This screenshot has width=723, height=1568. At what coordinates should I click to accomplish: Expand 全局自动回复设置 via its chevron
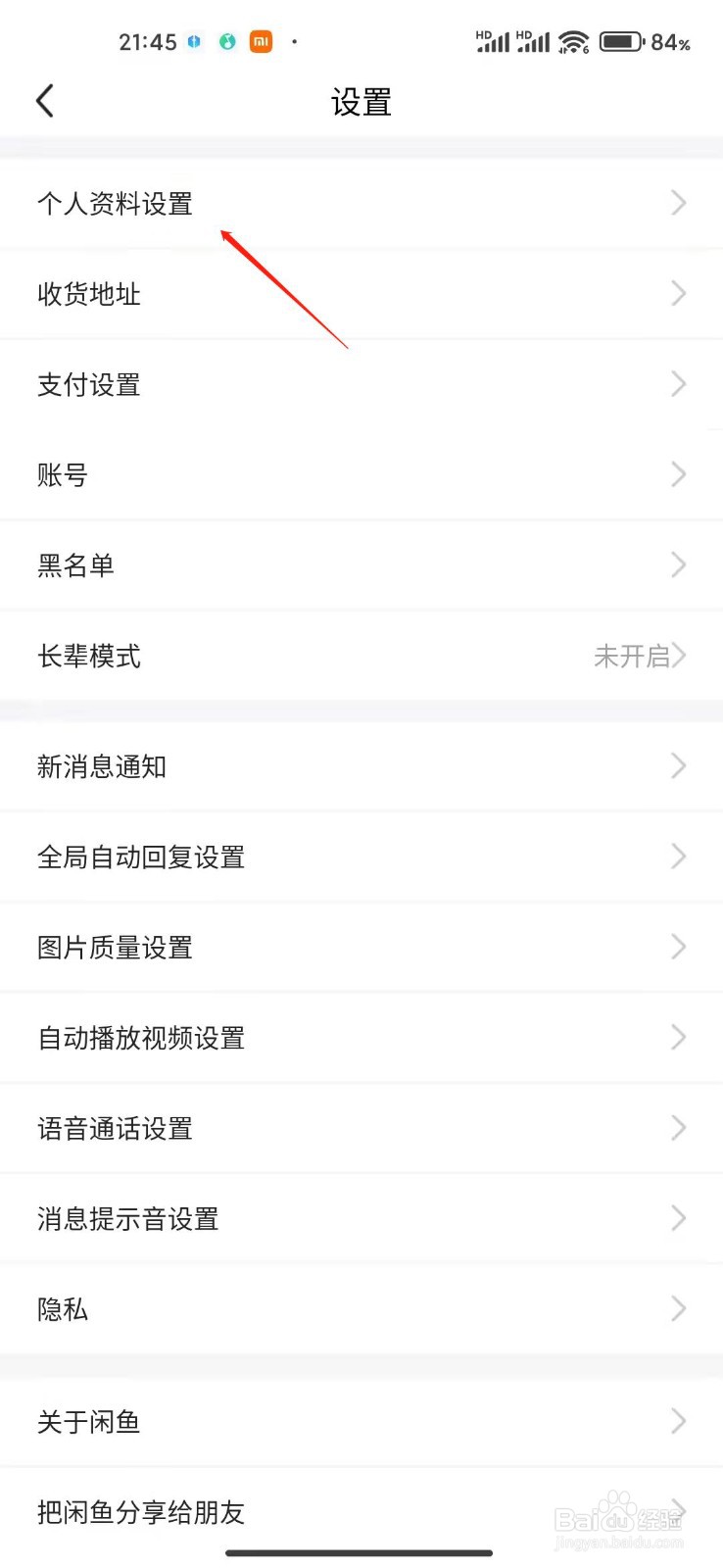click(678, 857)
